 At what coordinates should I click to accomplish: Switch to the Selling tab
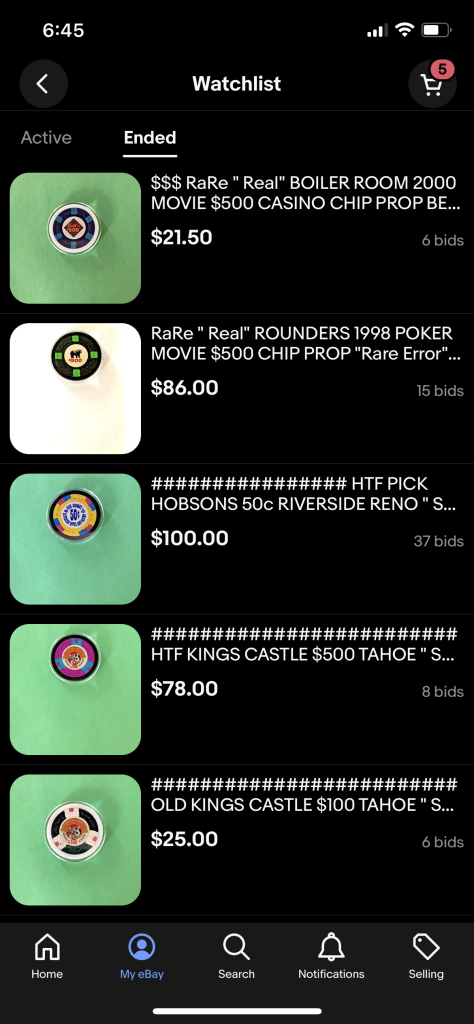[x=426, y=956]
